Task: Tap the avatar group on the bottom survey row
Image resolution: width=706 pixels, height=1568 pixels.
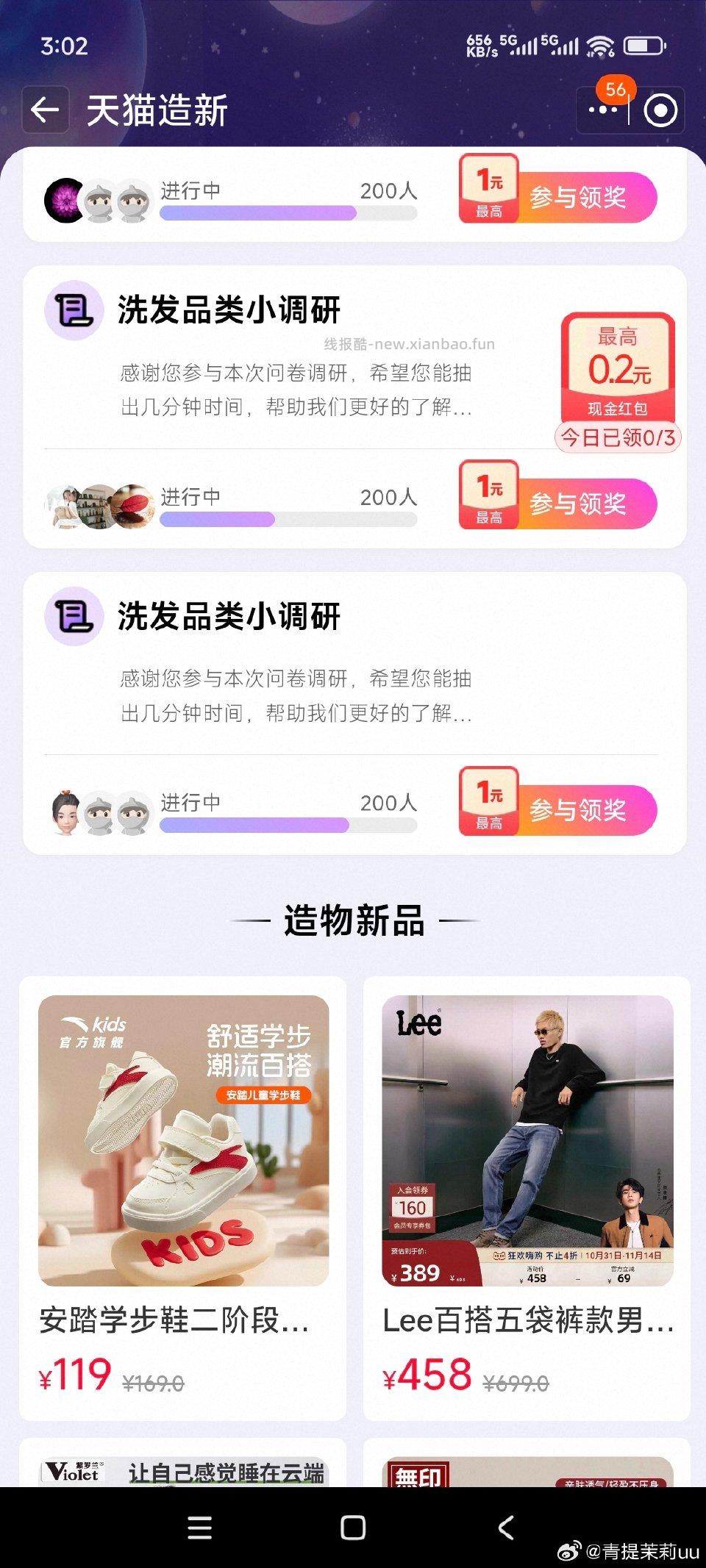Action: click(99, 806)
